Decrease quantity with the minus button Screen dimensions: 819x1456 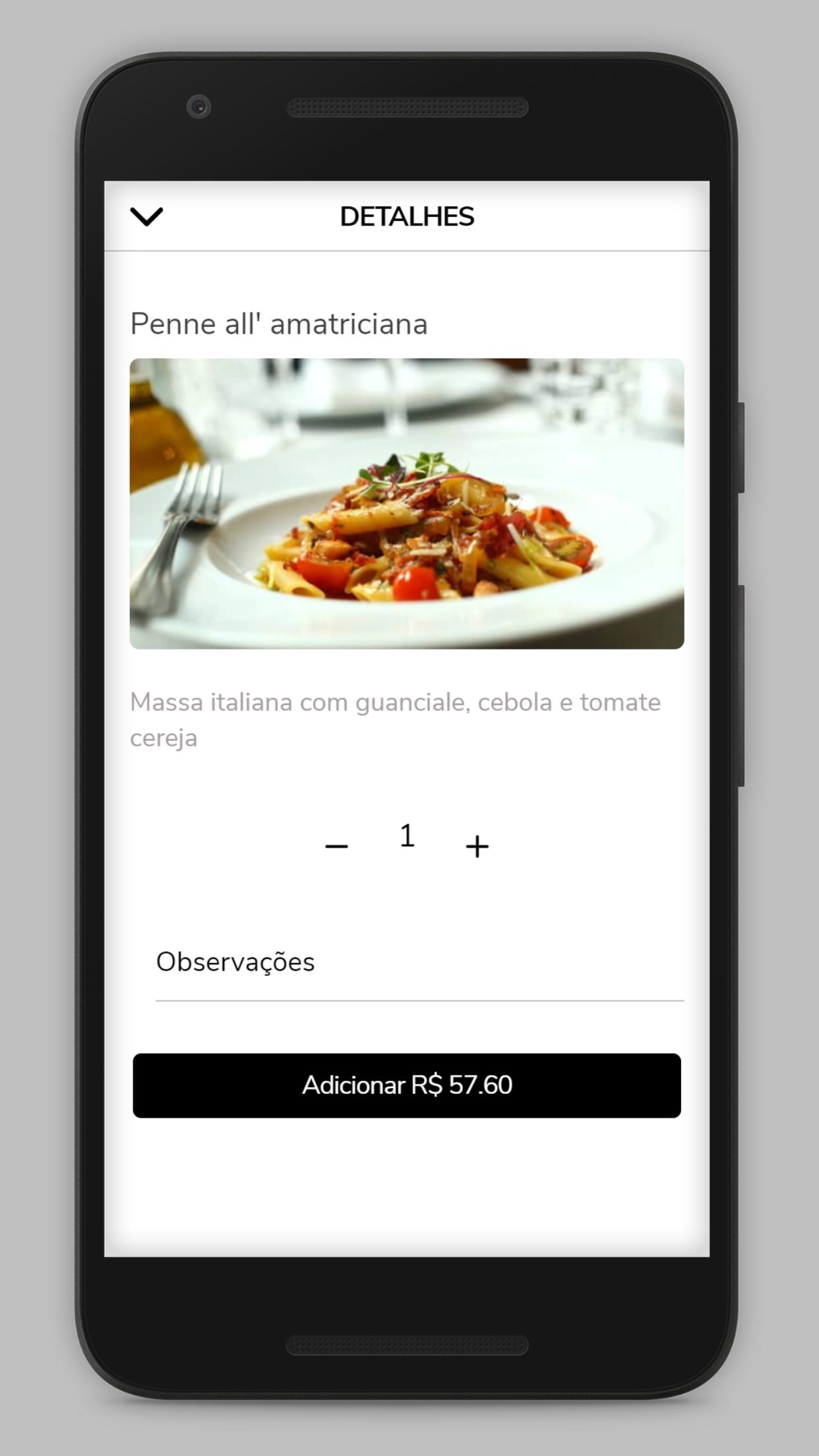tap(336, 846)
